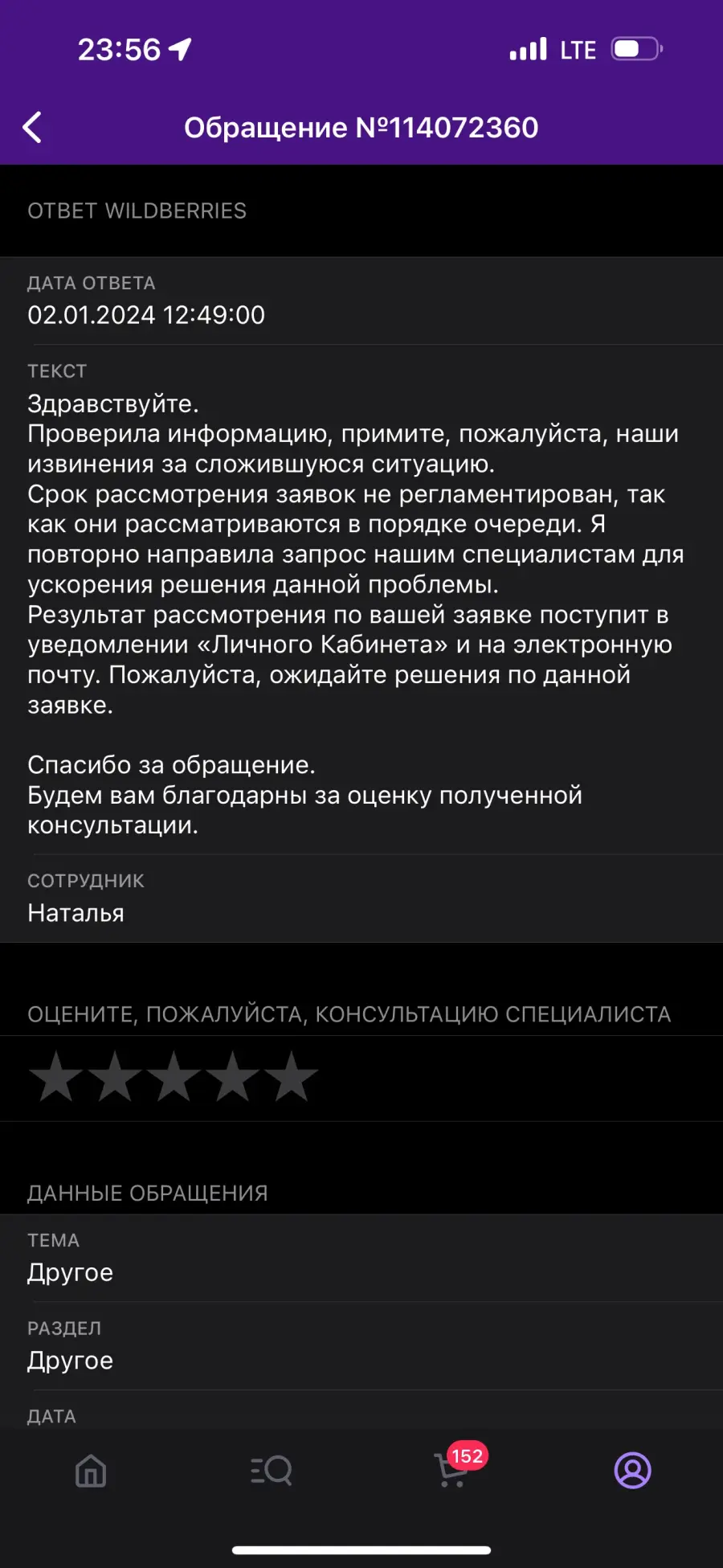Switch to the catalog search tab

coord(272,1471)
